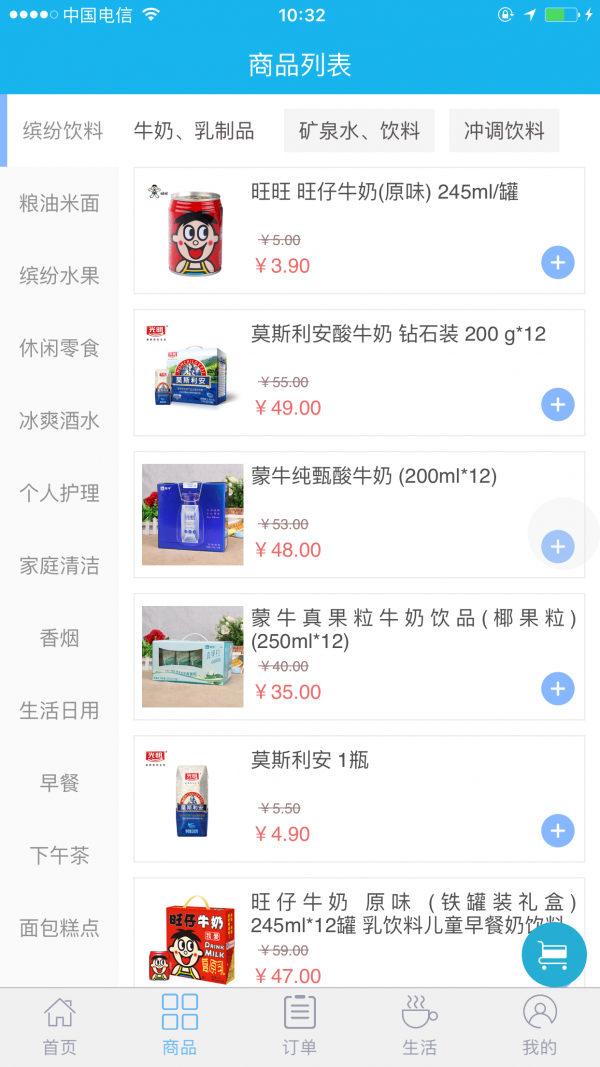This screenshot has height=1067, width=600.
Task: Go to the 我的 tab
Action: (x=540, y=1027)
